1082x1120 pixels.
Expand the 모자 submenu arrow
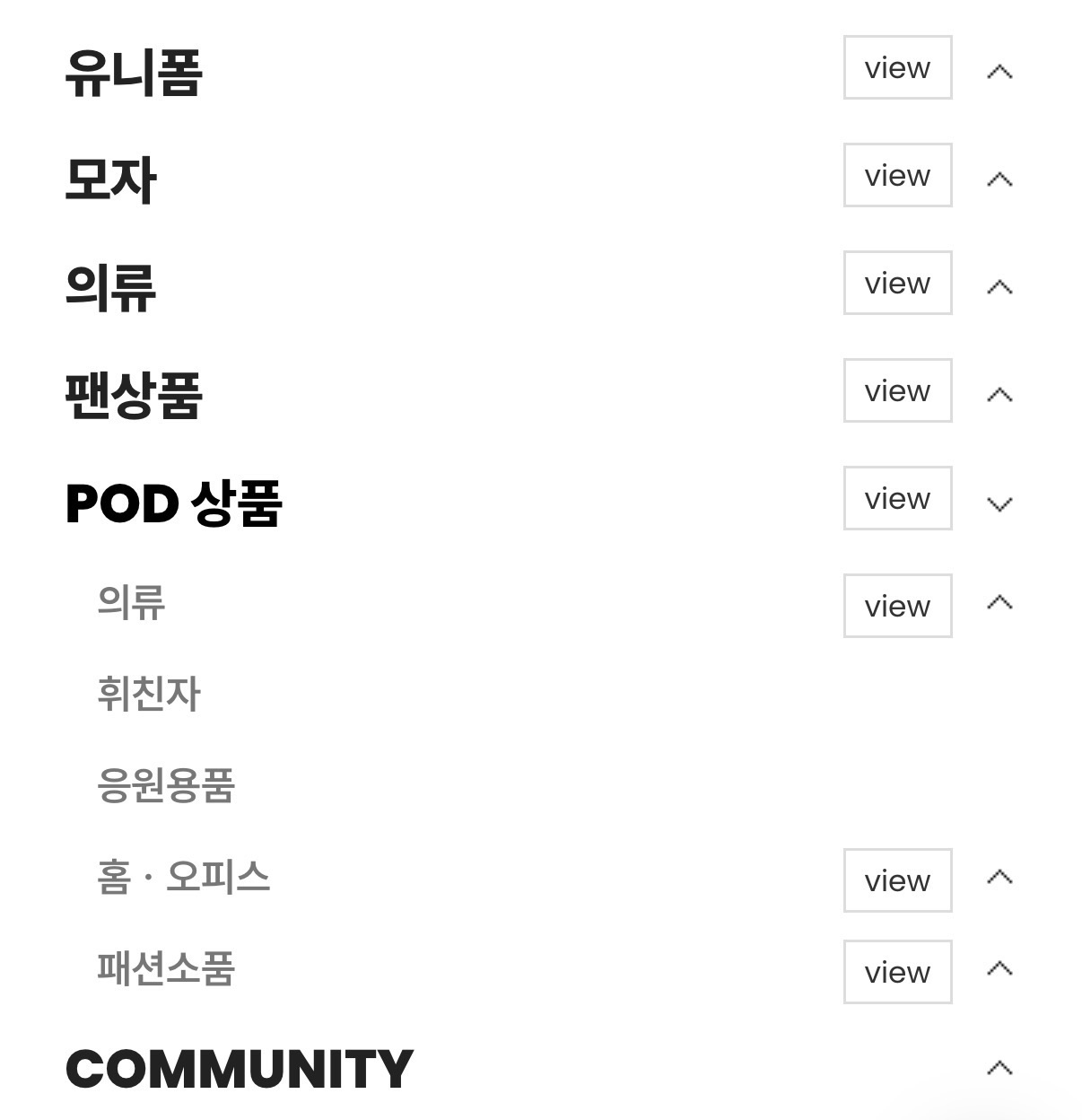[x=999, y=179]
